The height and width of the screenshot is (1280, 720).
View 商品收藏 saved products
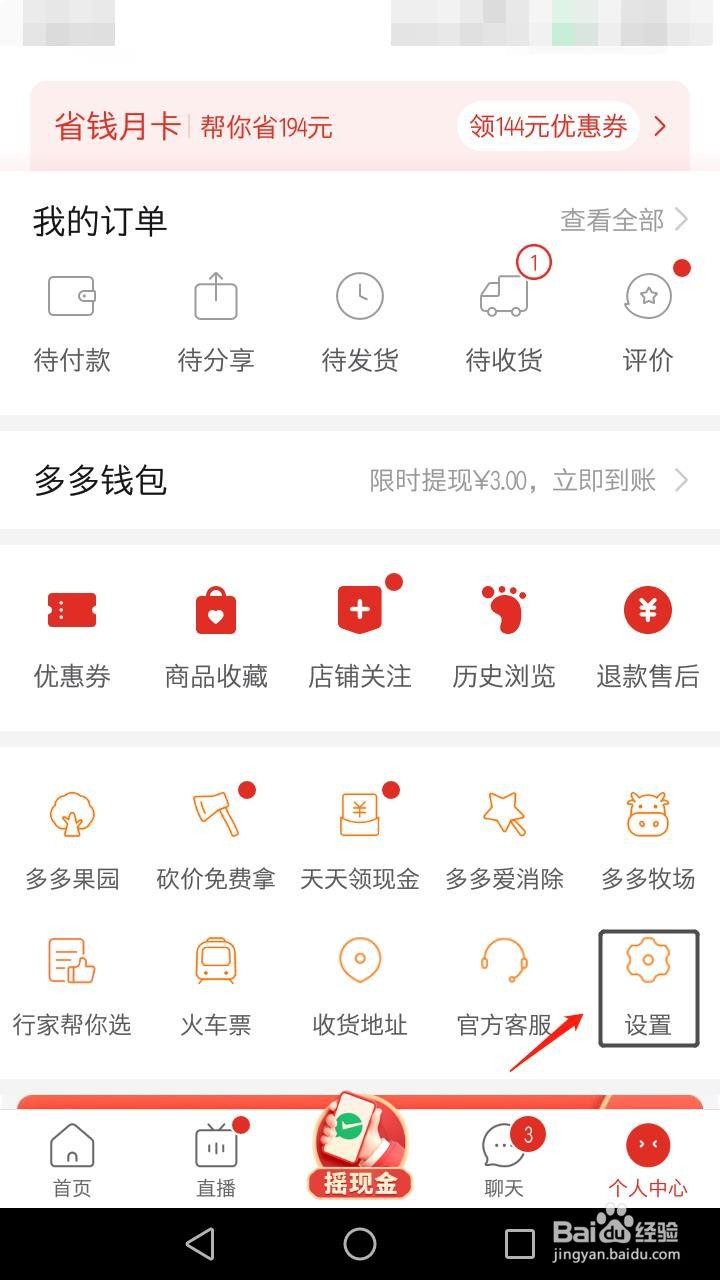click(216, 637)
